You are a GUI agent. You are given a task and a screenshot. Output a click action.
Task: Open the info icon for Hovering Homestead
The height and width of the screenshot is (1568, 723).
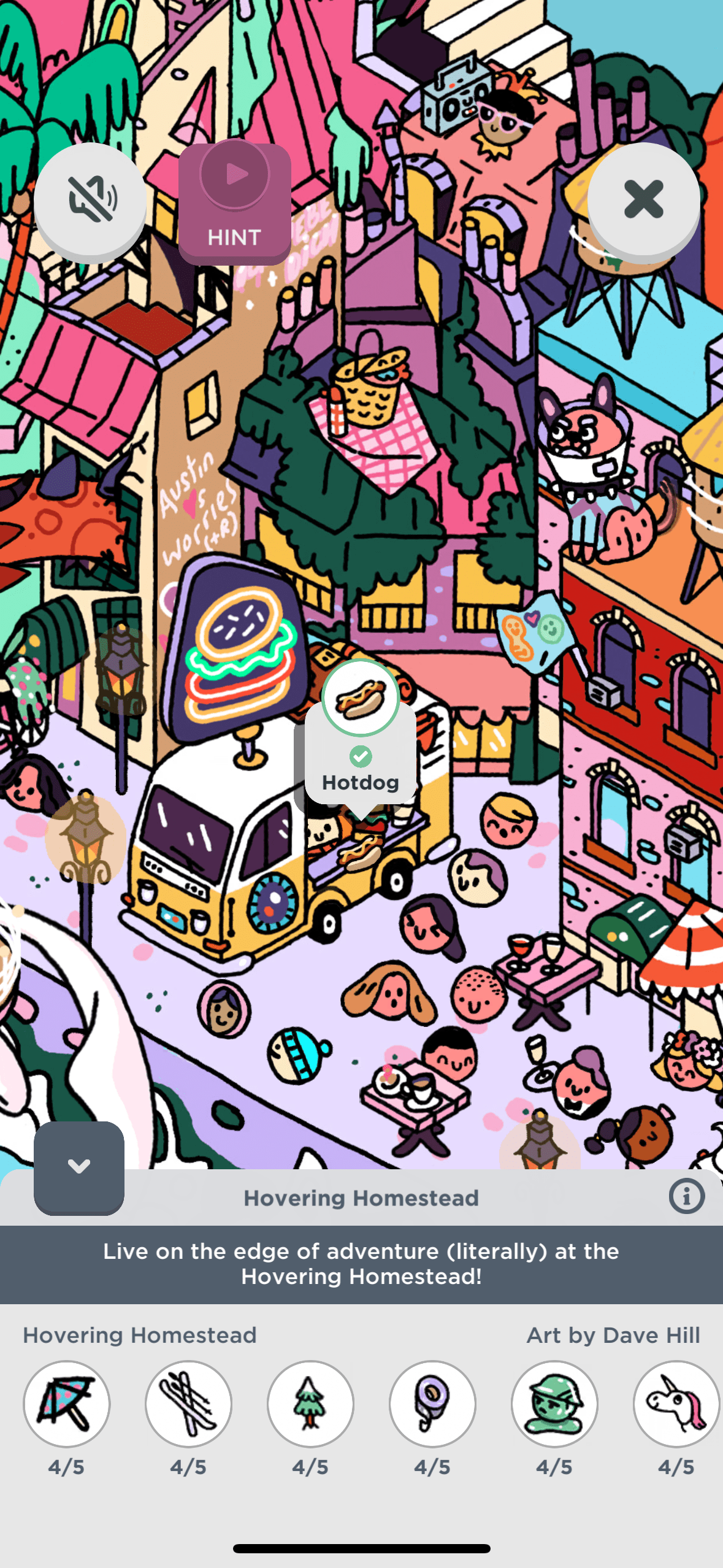tap(686, 1196)
